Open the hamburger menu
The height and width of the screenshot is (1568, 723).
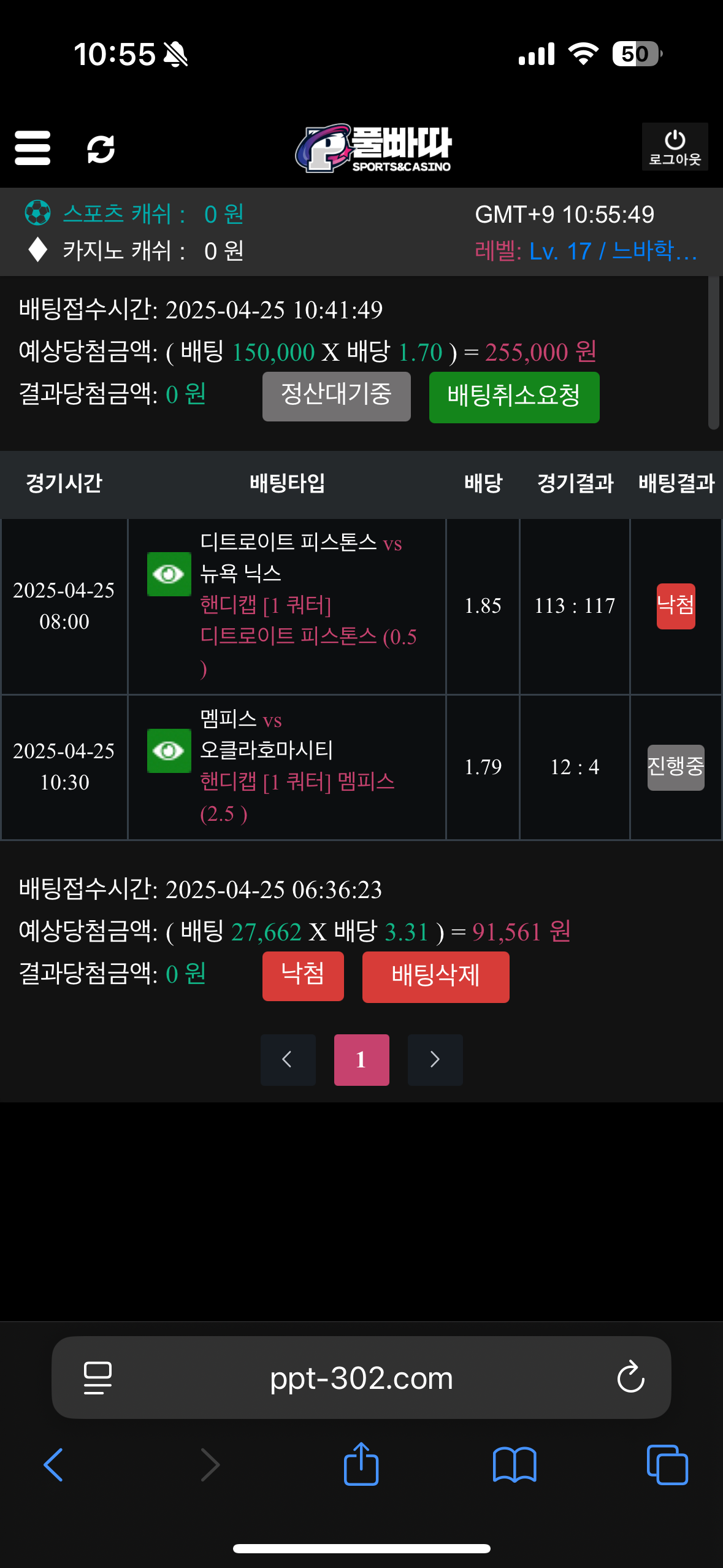pos(33,148)
